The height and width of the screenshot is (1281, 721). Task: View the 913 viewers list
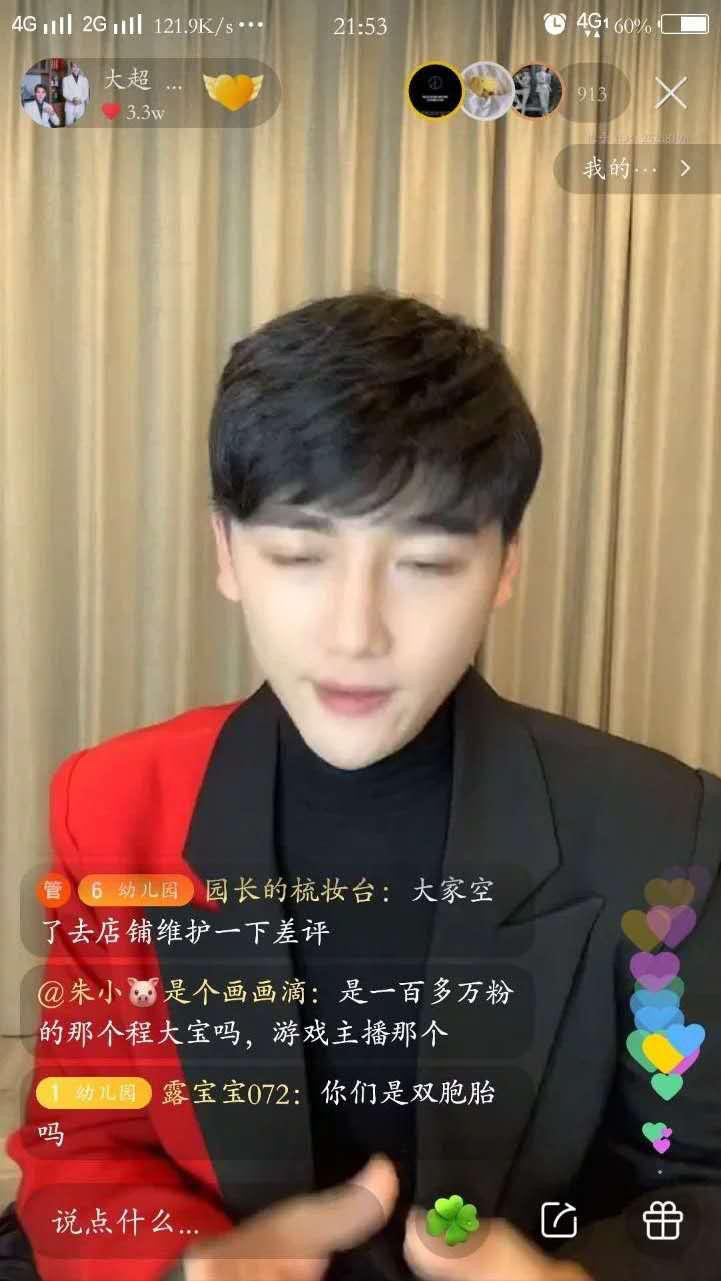592,94
